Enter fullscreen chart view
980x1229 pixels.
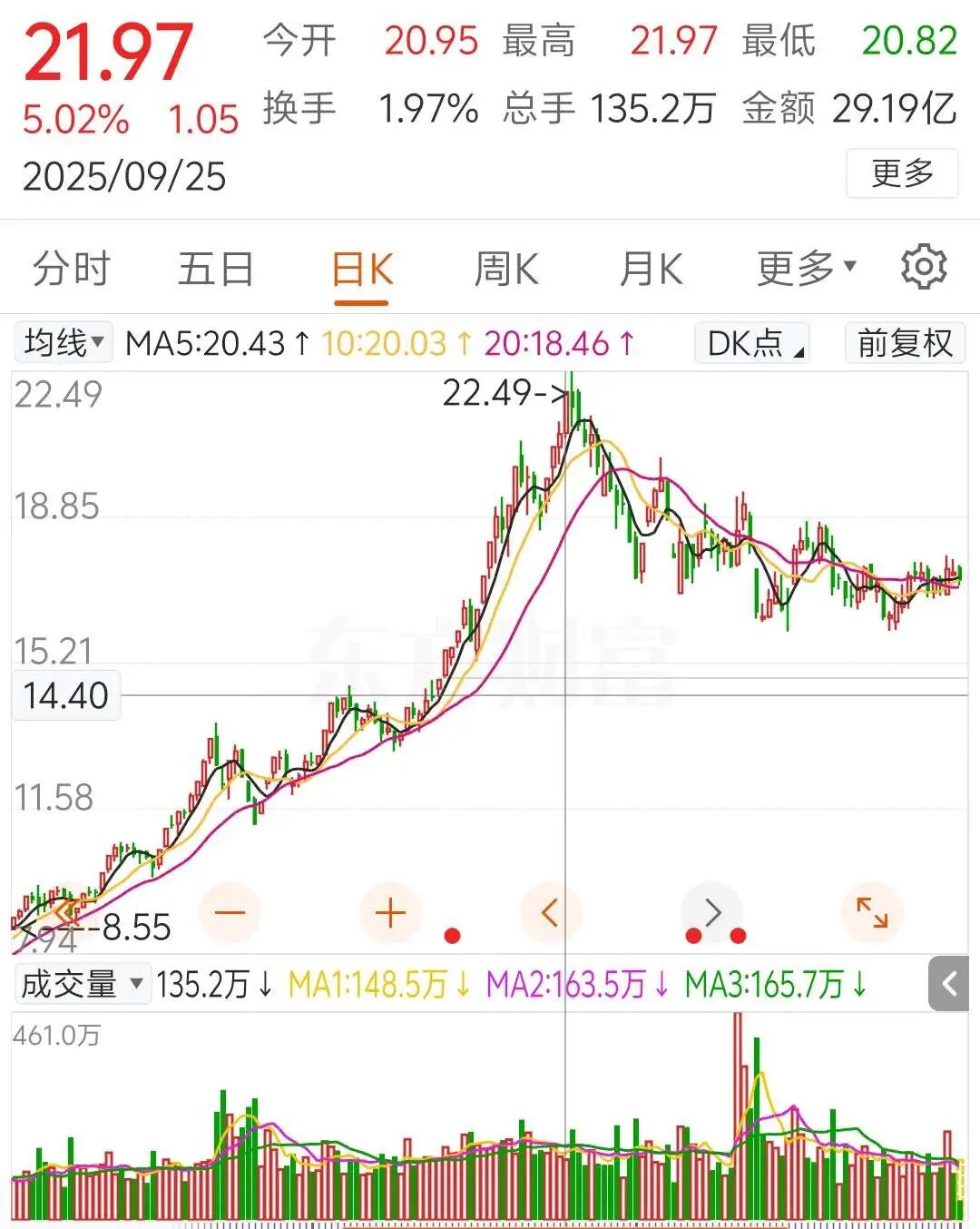pos(872,912)
